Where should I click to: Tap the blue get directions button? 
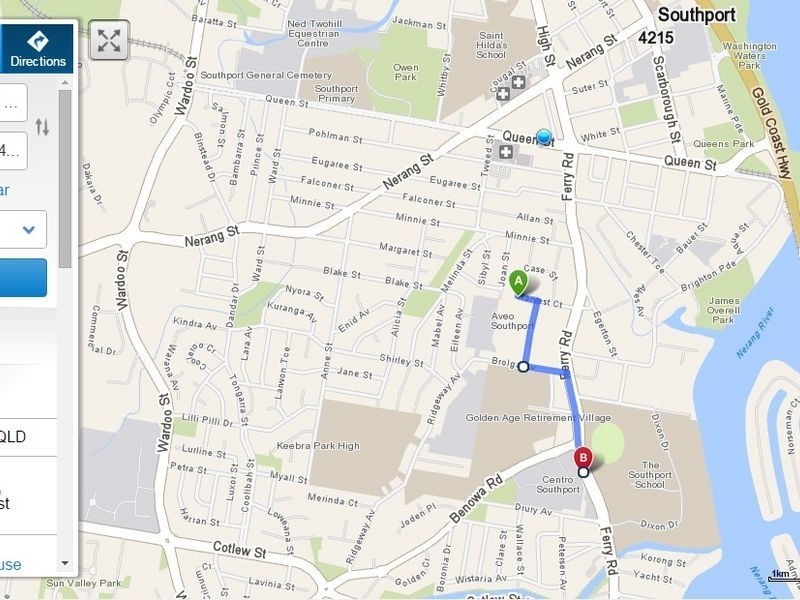click(x=23, y=277)
